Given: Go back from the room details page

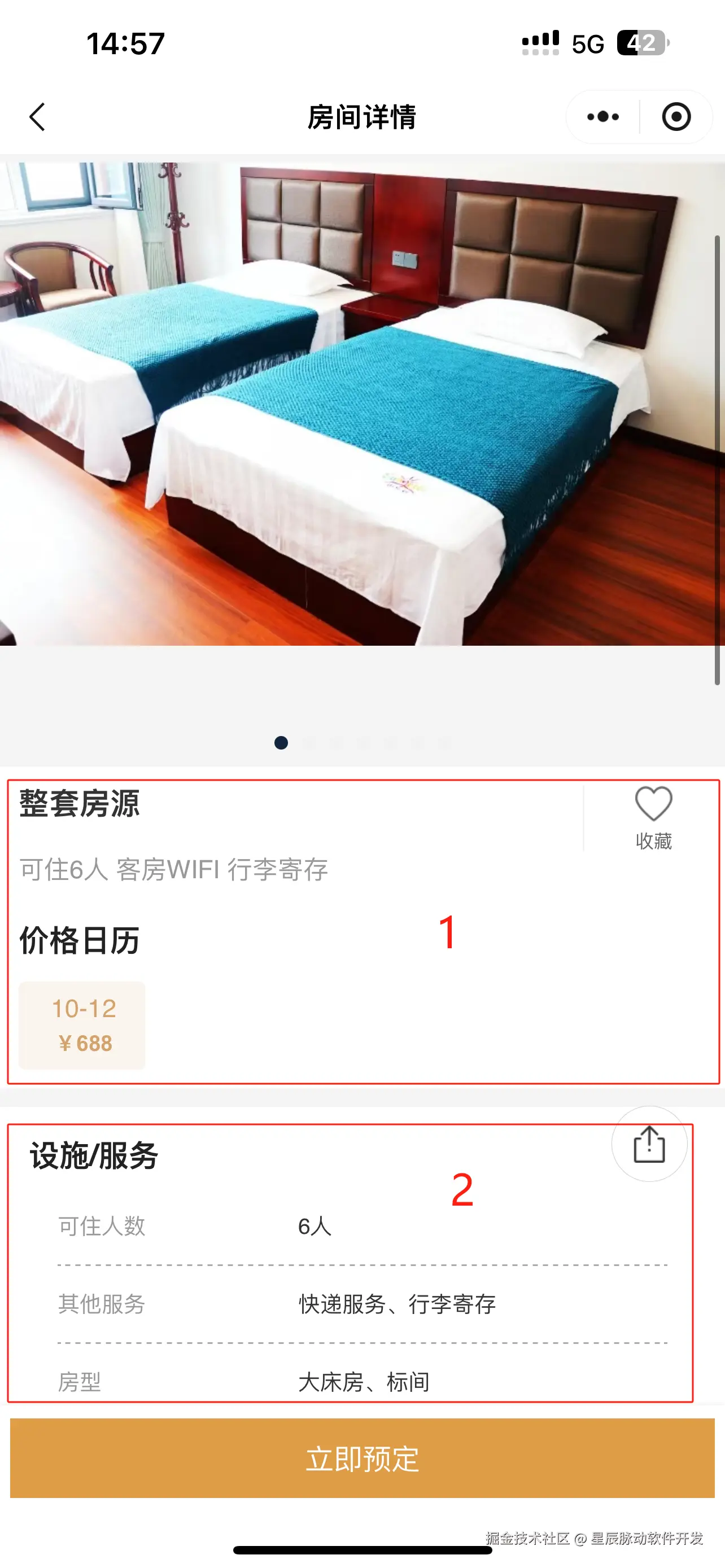Looking at the screenshot, I should coord(38,117).
